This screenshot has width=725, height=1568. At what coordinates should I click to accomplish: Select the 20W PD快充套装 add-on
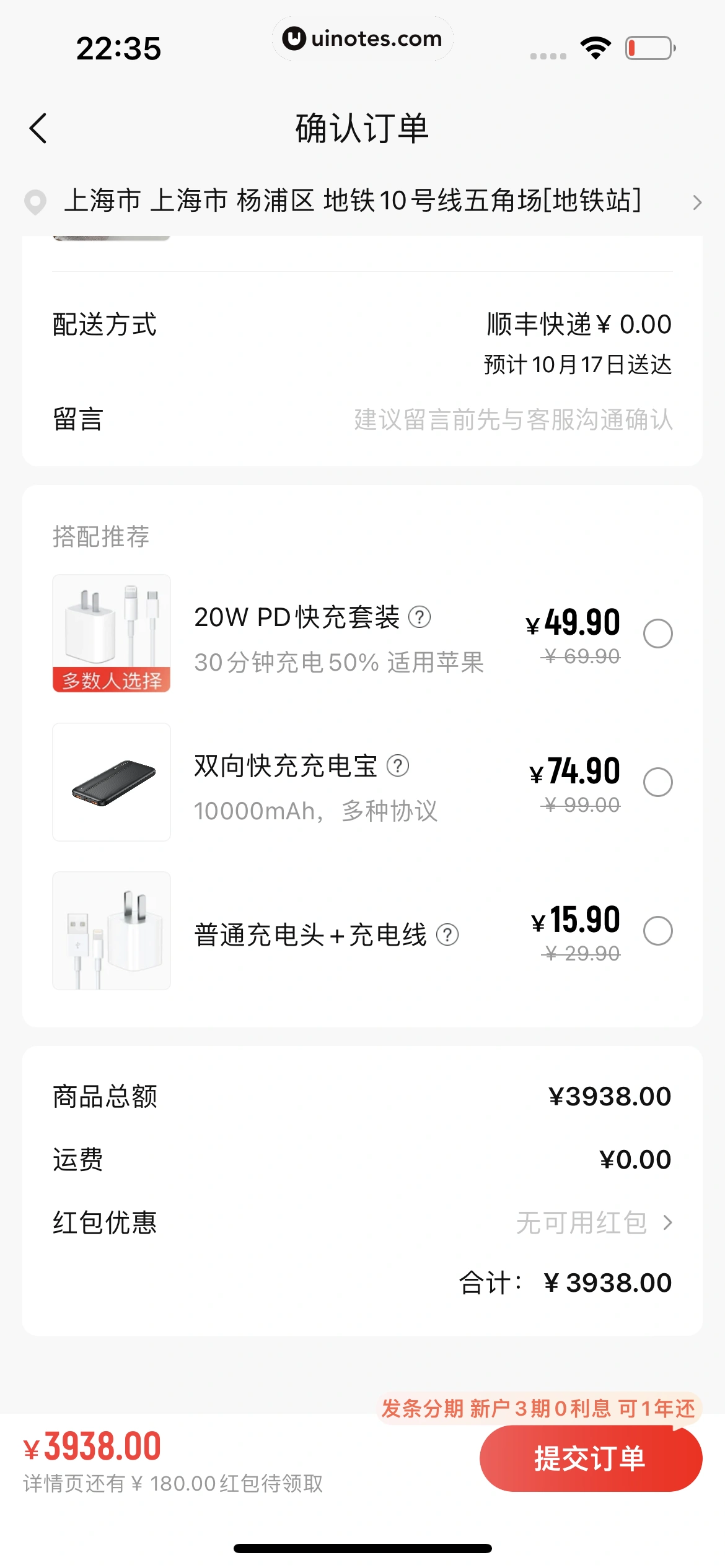(659, 634)
